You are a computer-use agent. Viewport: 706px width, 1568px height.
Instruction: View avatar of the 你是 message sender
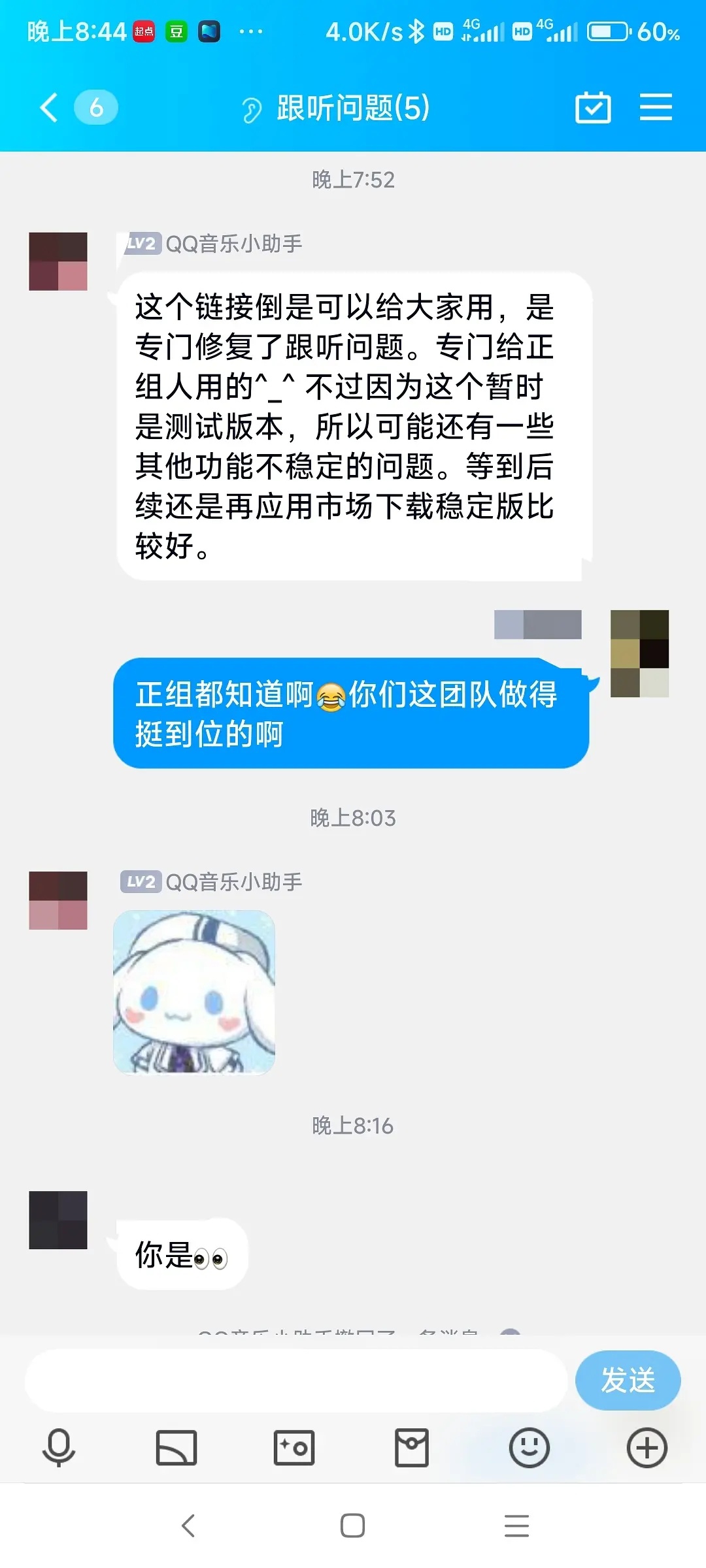click(x=58, y=1220)
